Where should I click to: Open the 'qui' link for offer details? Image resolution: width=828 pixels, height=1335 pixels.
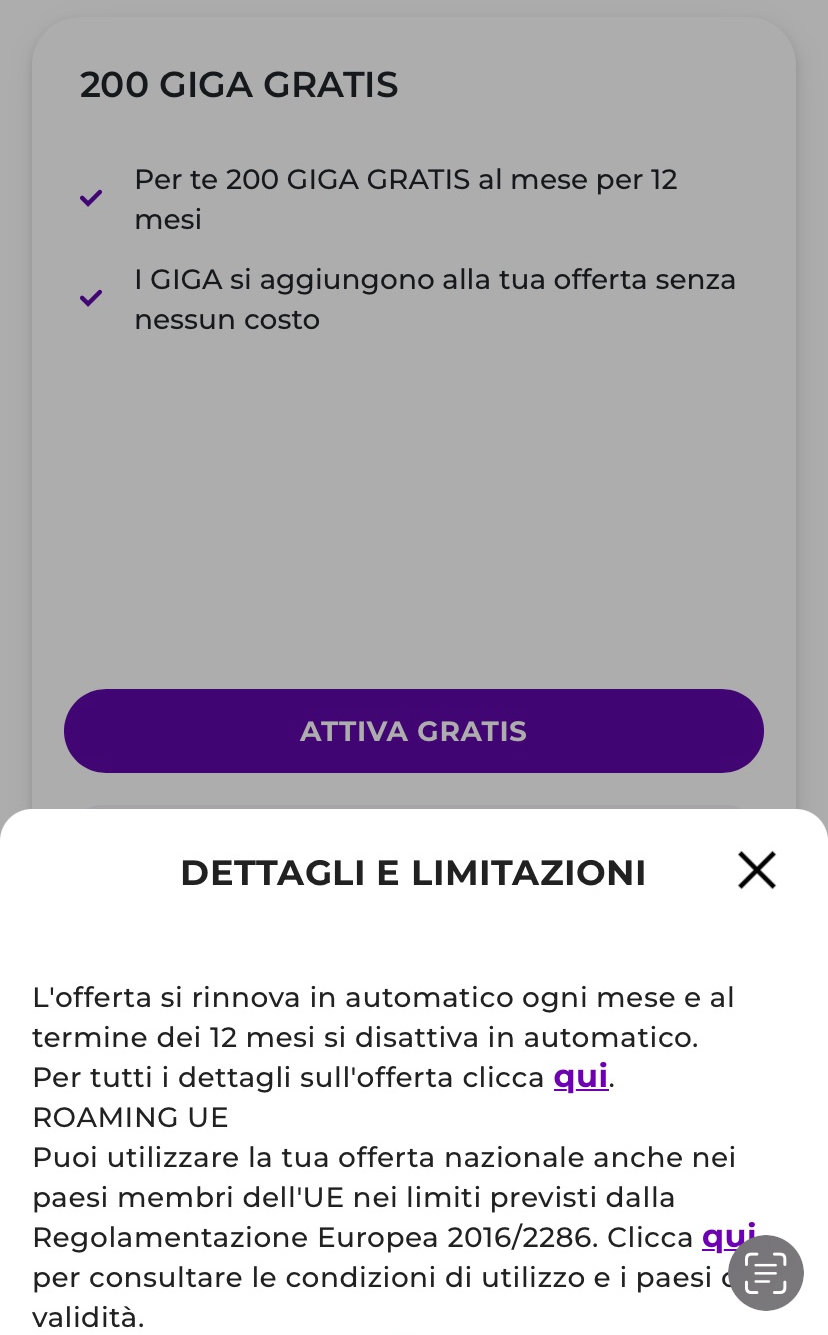581,1077
